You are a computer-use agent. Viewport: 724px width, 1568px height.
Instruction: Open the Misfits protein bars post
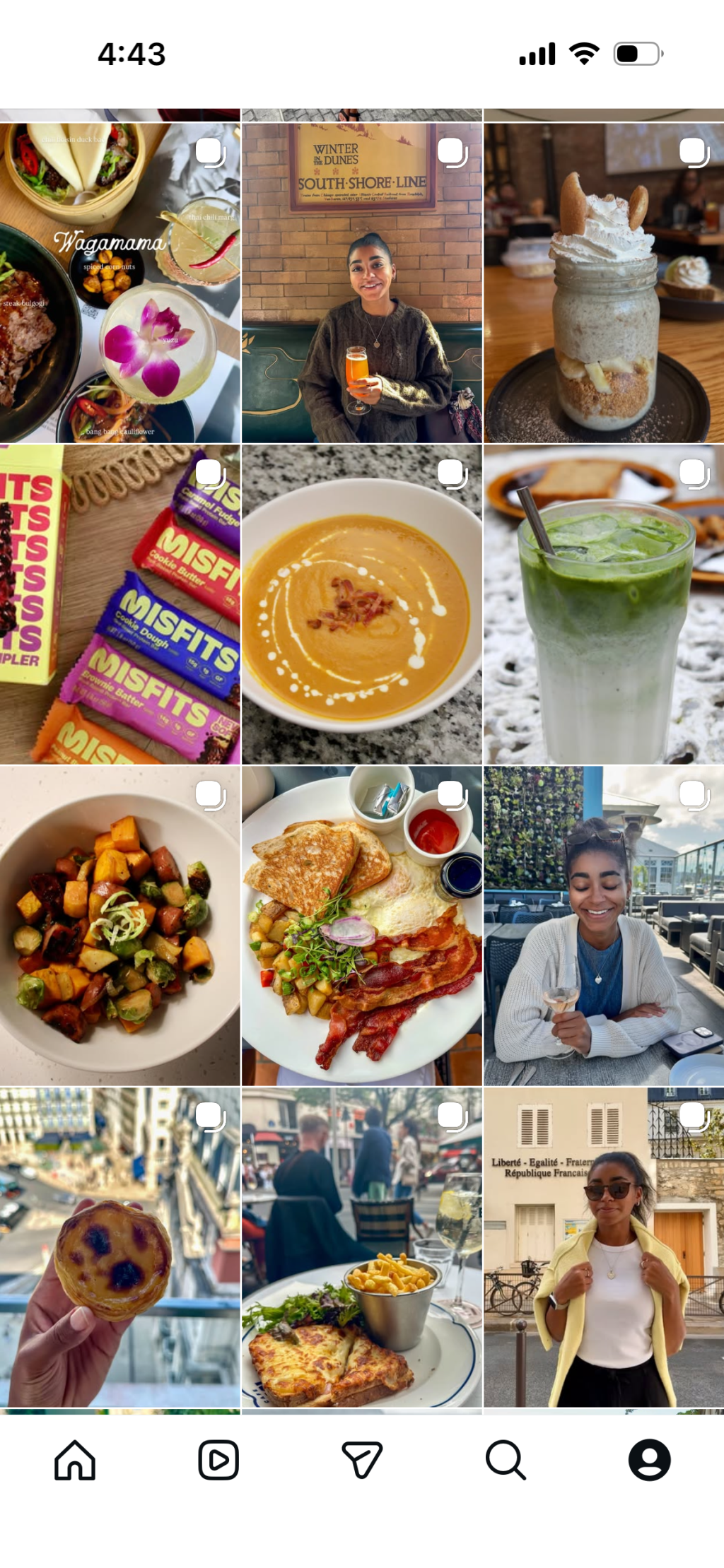(120, 605)
